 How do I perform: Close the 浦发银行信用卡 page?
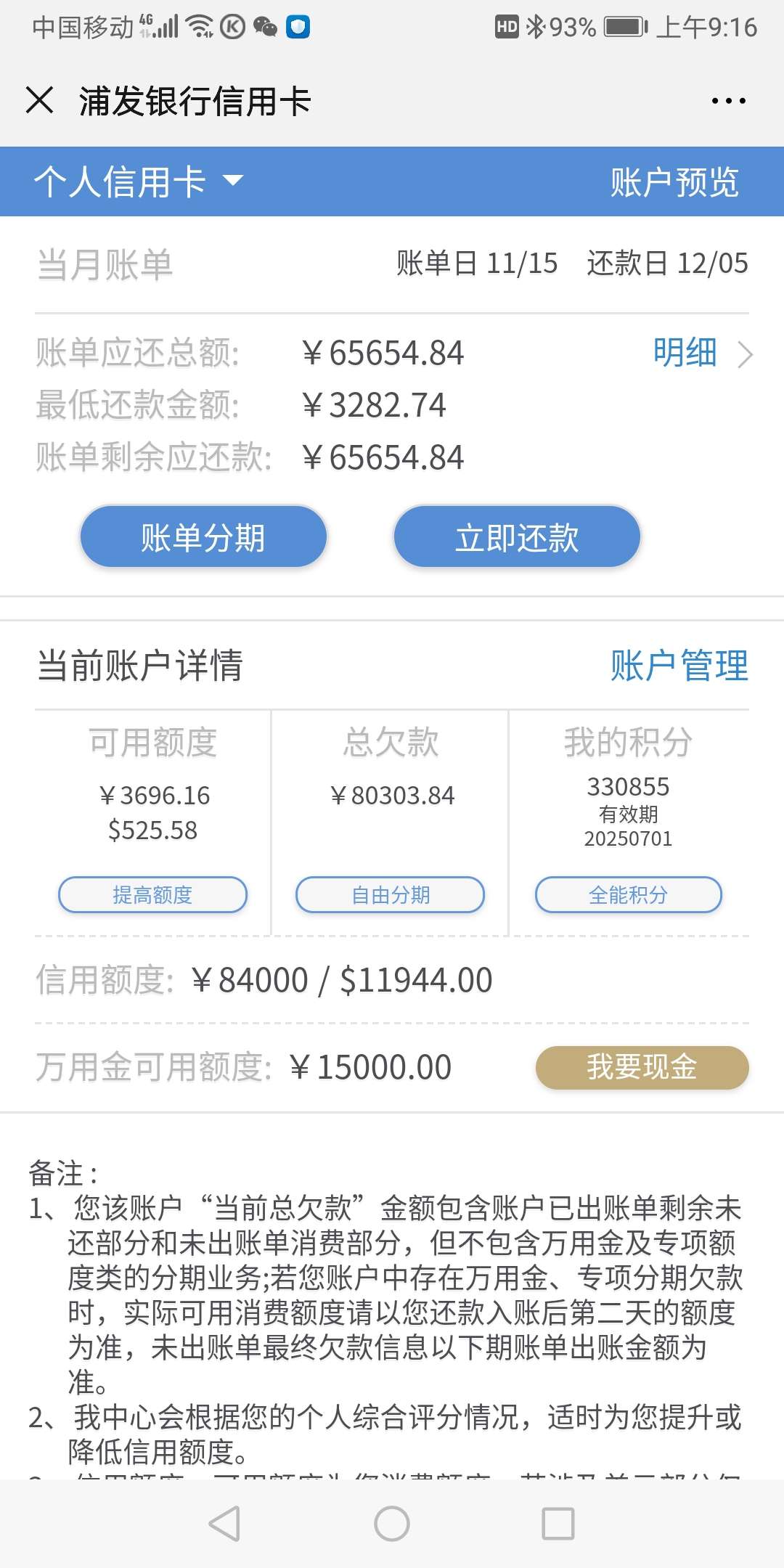point(40,100)
